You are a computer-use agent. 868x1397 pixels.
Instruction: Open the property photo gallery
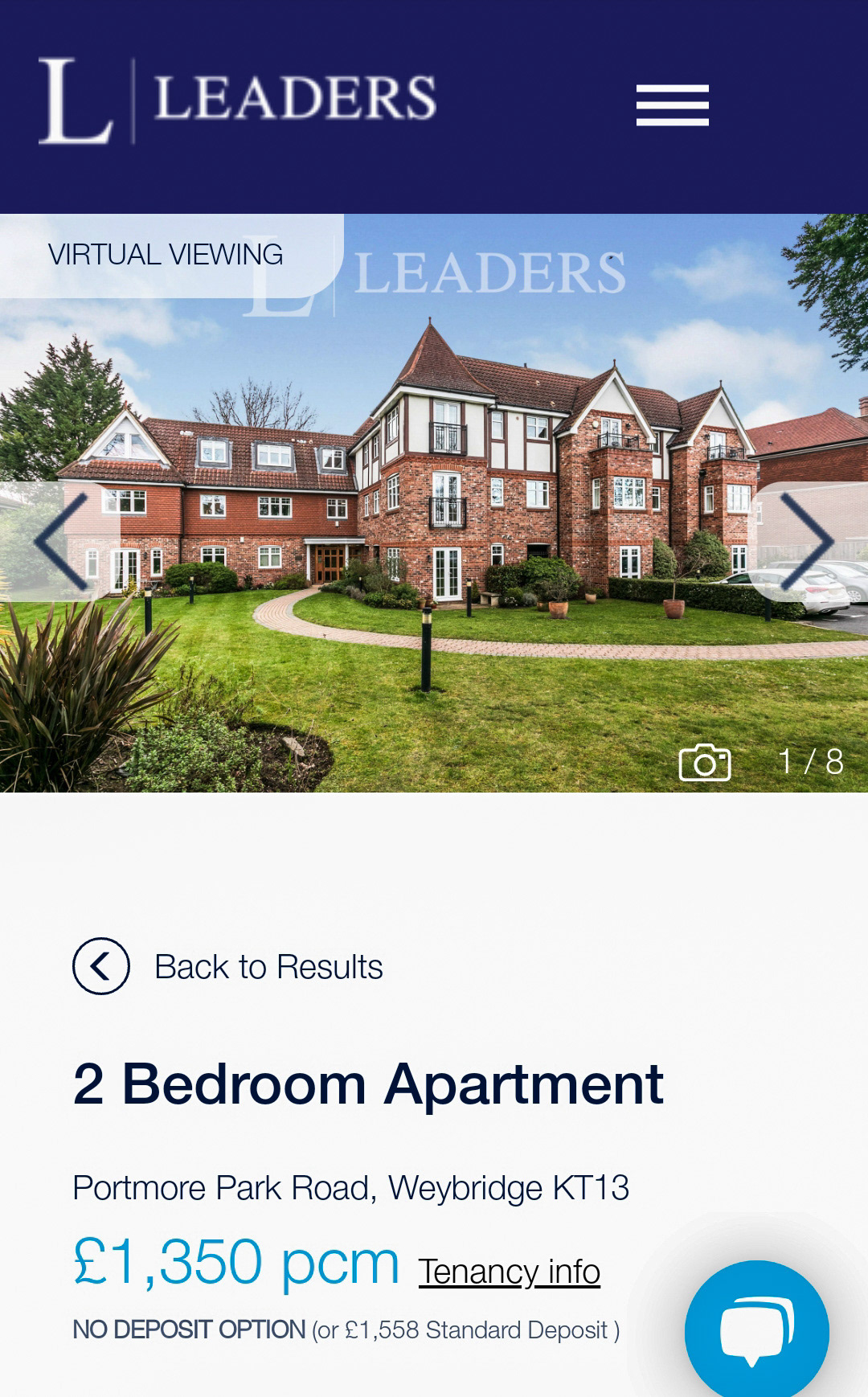point(705,762)
